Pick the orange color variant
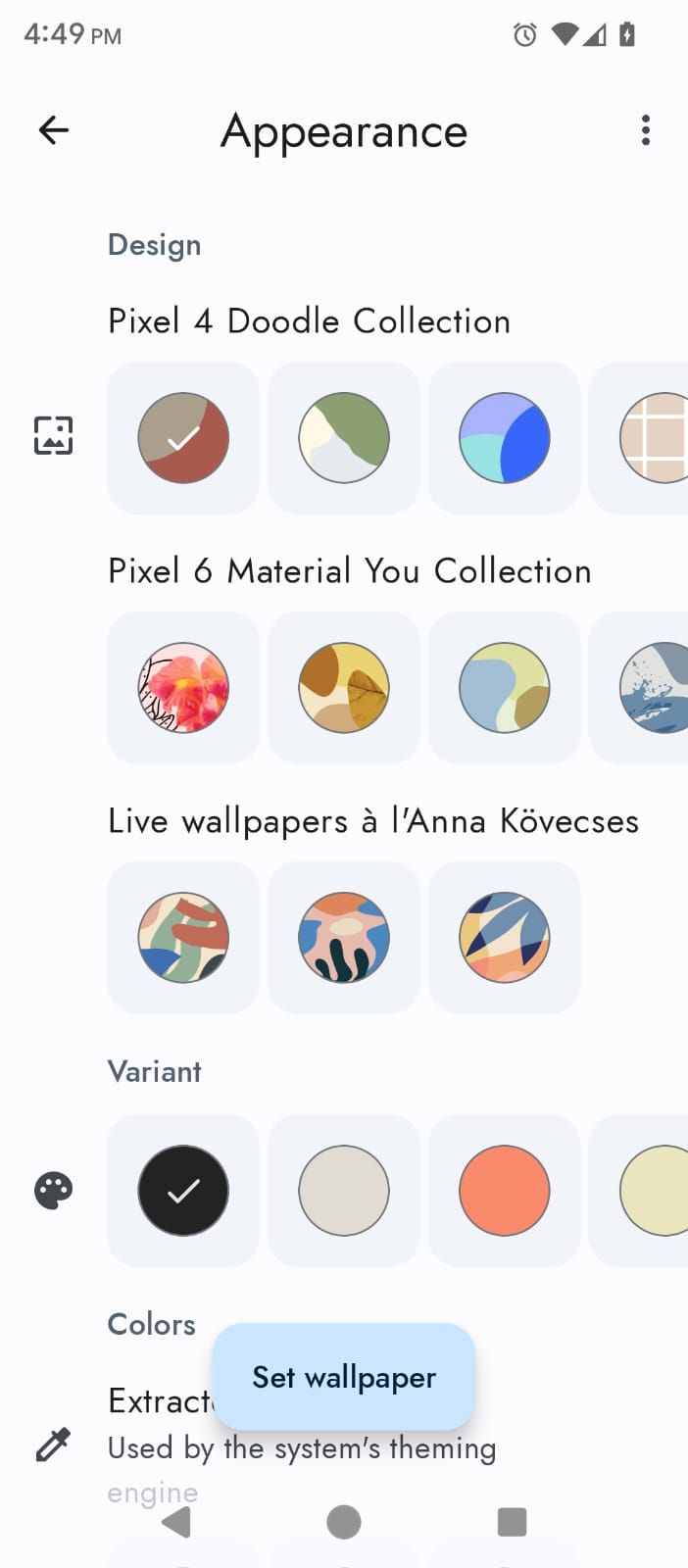The image size is (688, 1568). [x=505, y=1191]
